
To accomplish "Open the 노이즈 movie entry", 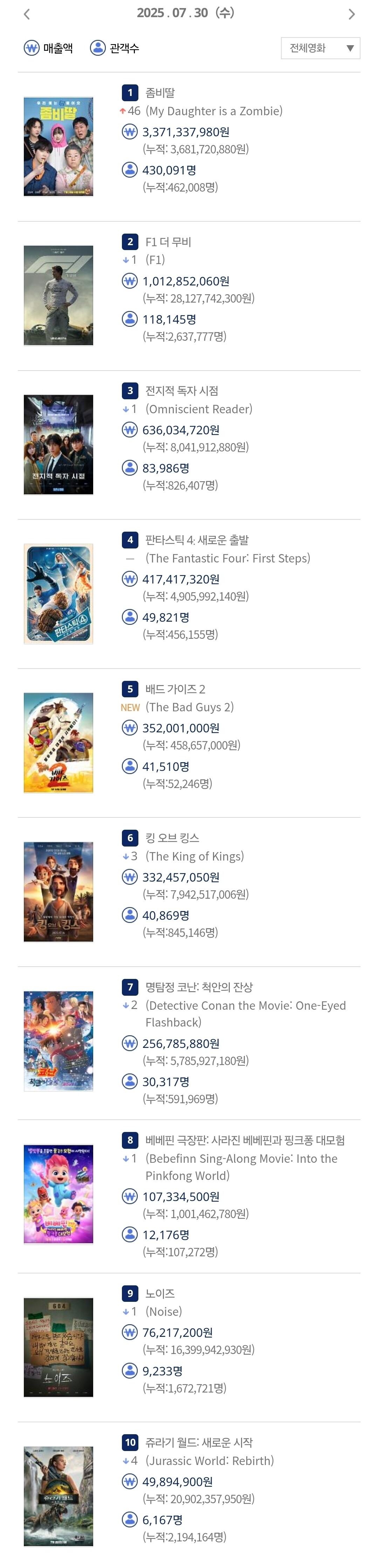I will tap(160, 1293).
